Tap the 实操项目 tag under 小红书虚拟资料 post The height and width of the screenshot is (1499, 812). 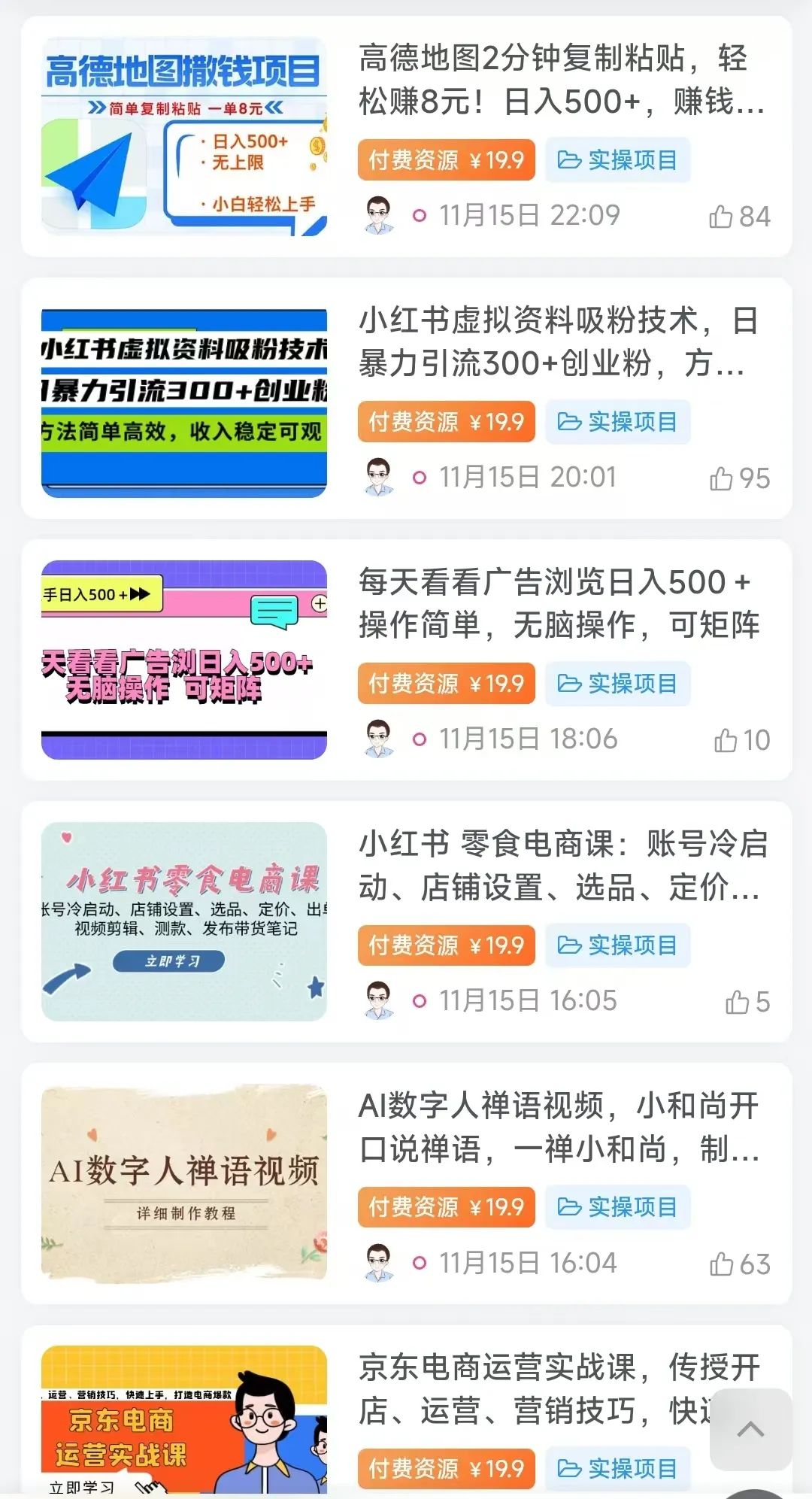[x=617, y=421]
